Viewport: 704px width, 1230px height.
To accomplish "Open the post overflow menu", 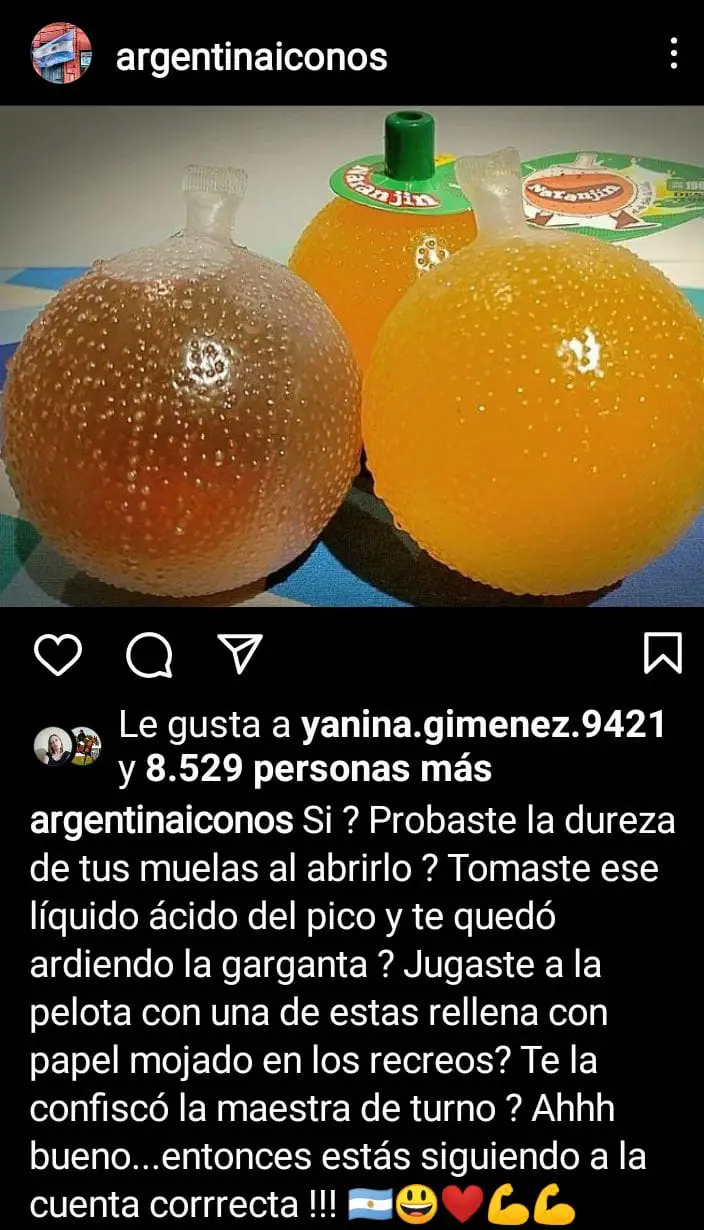I will (674, 54).
